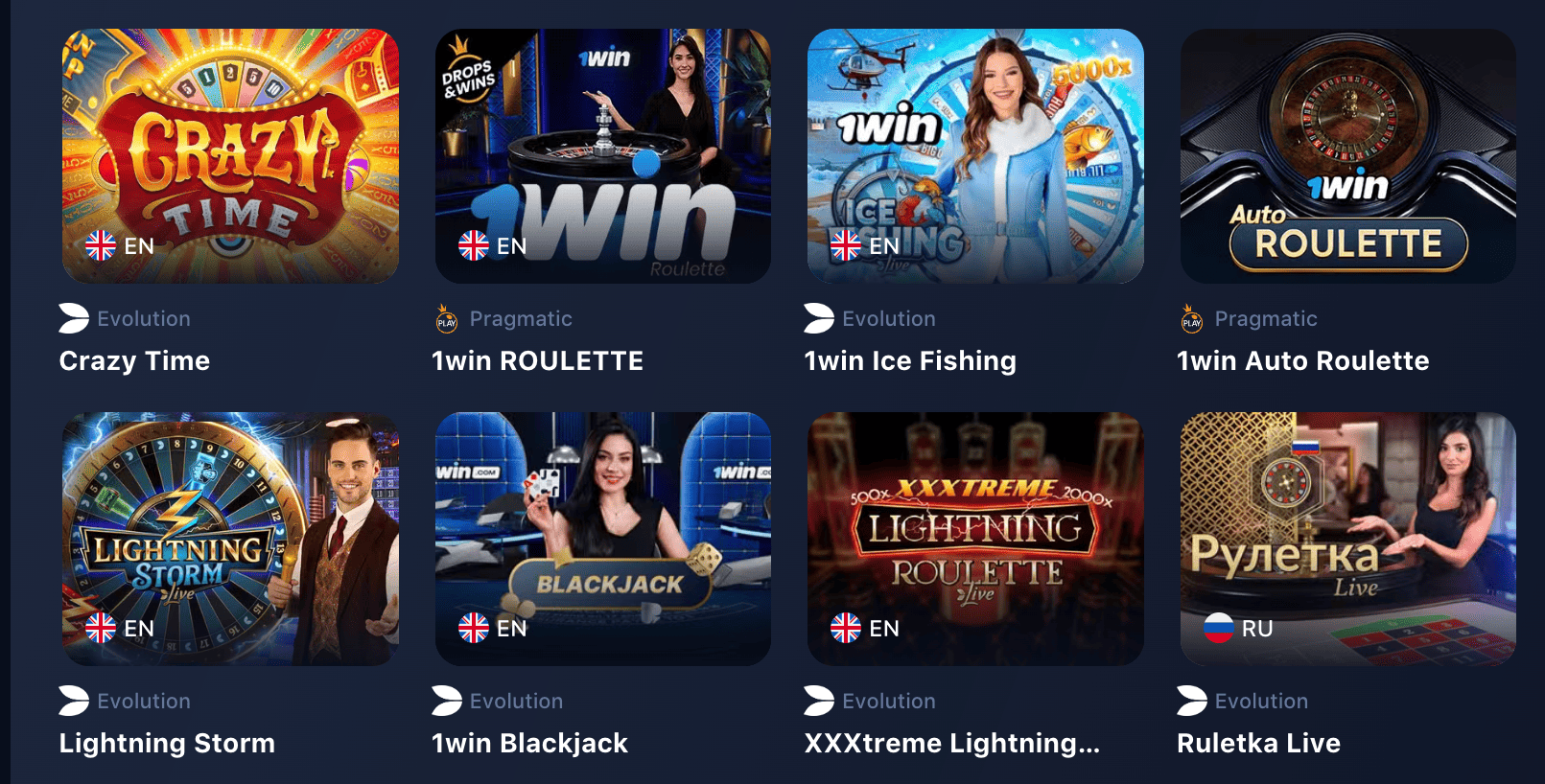The image size is (1545, 784).
Task: Select the 1win Ice Fishing game
Action: [975, 156]
